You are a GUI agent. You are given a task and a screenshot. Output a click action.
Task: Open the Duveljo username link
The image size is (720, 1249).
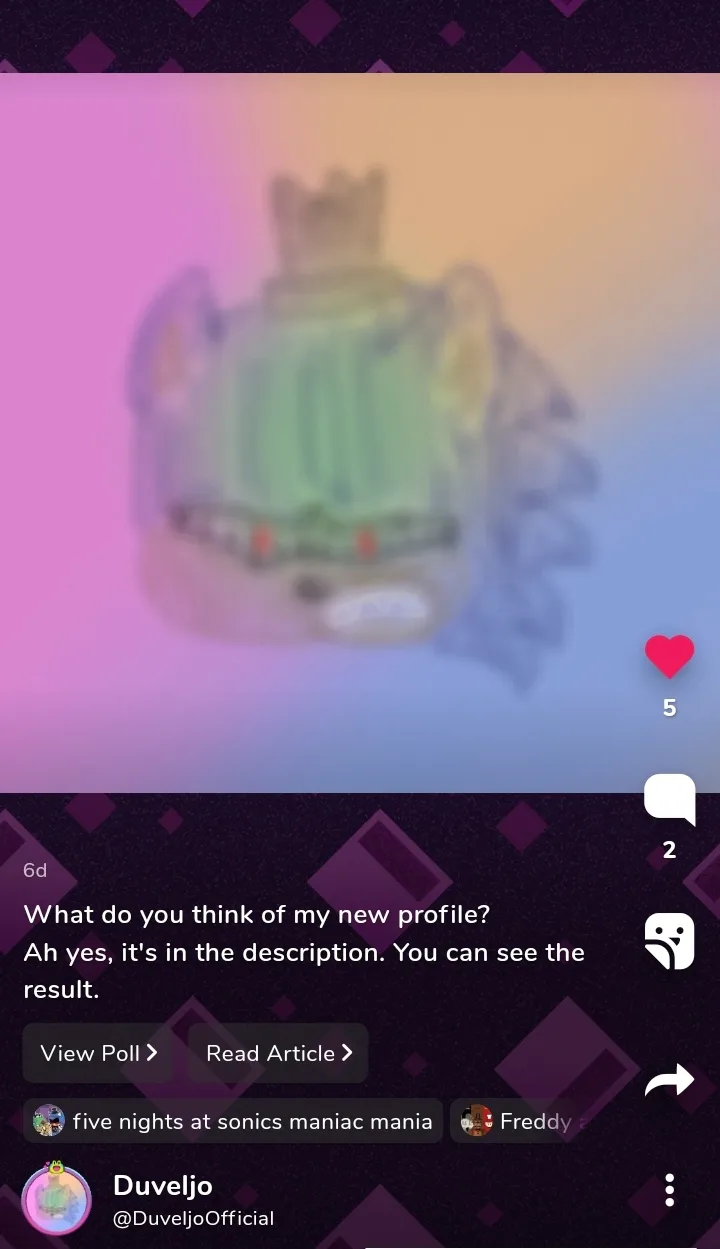click(163, 1186)
